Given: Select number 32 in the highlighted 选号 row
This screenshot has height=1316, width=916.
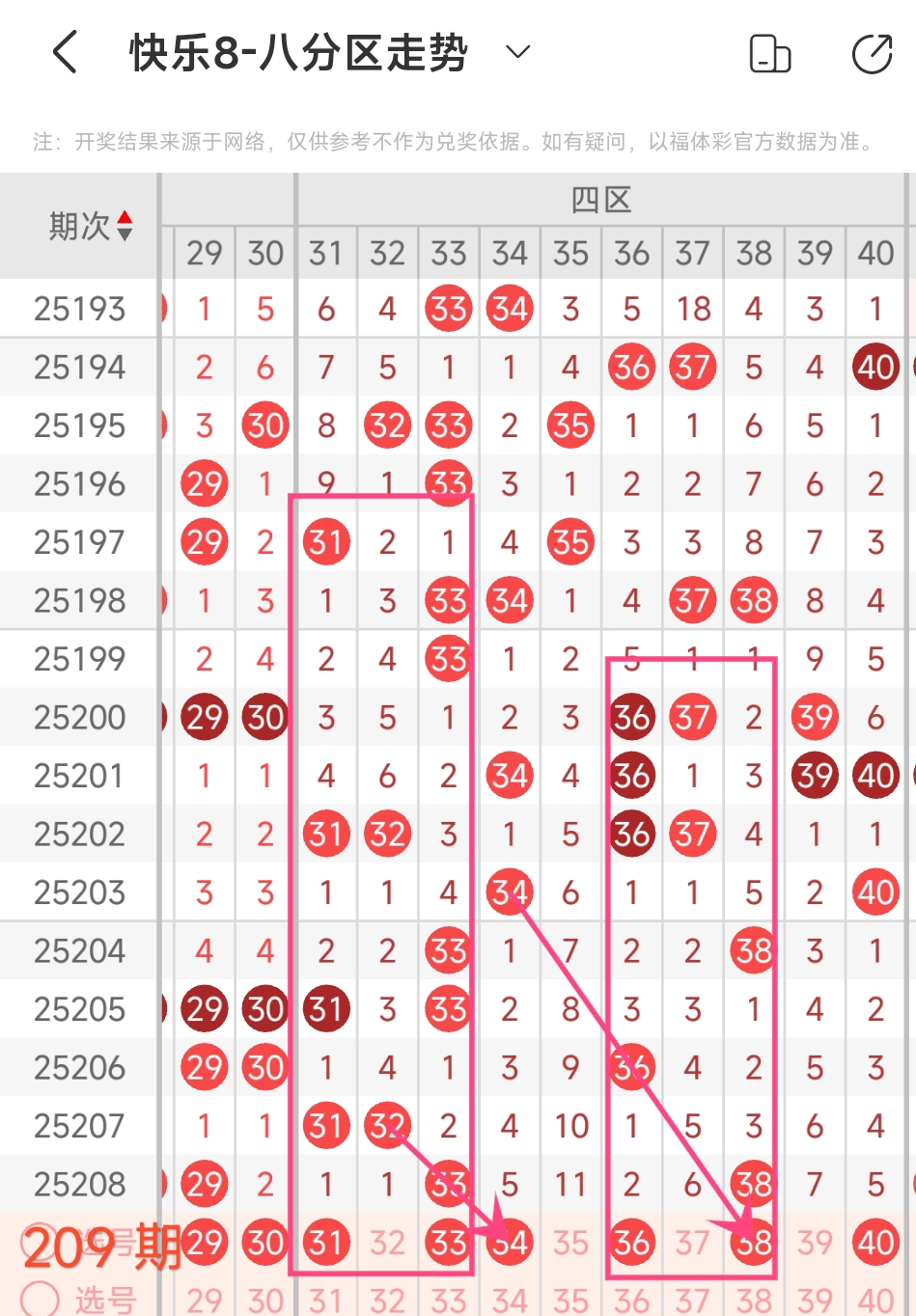Looking at the screenshot, I should click(387, 1243).
